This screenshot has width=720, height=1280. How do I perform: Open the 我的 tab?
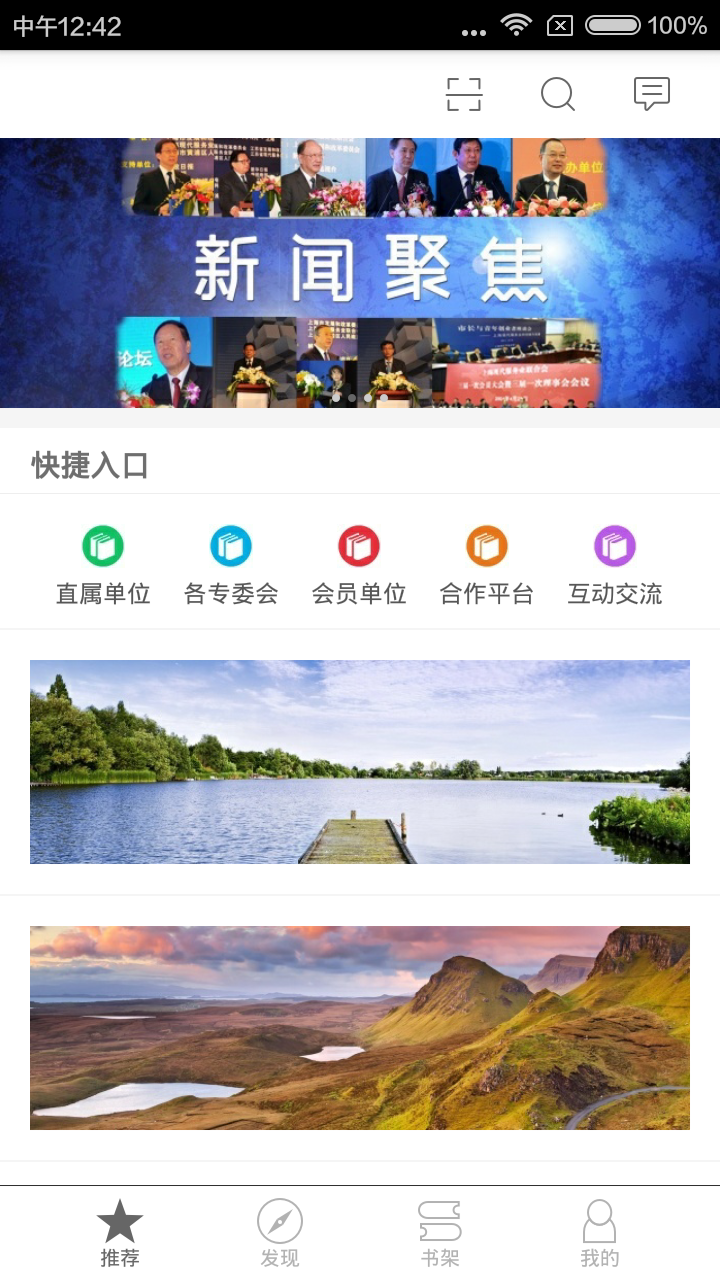coord(599,1230)
